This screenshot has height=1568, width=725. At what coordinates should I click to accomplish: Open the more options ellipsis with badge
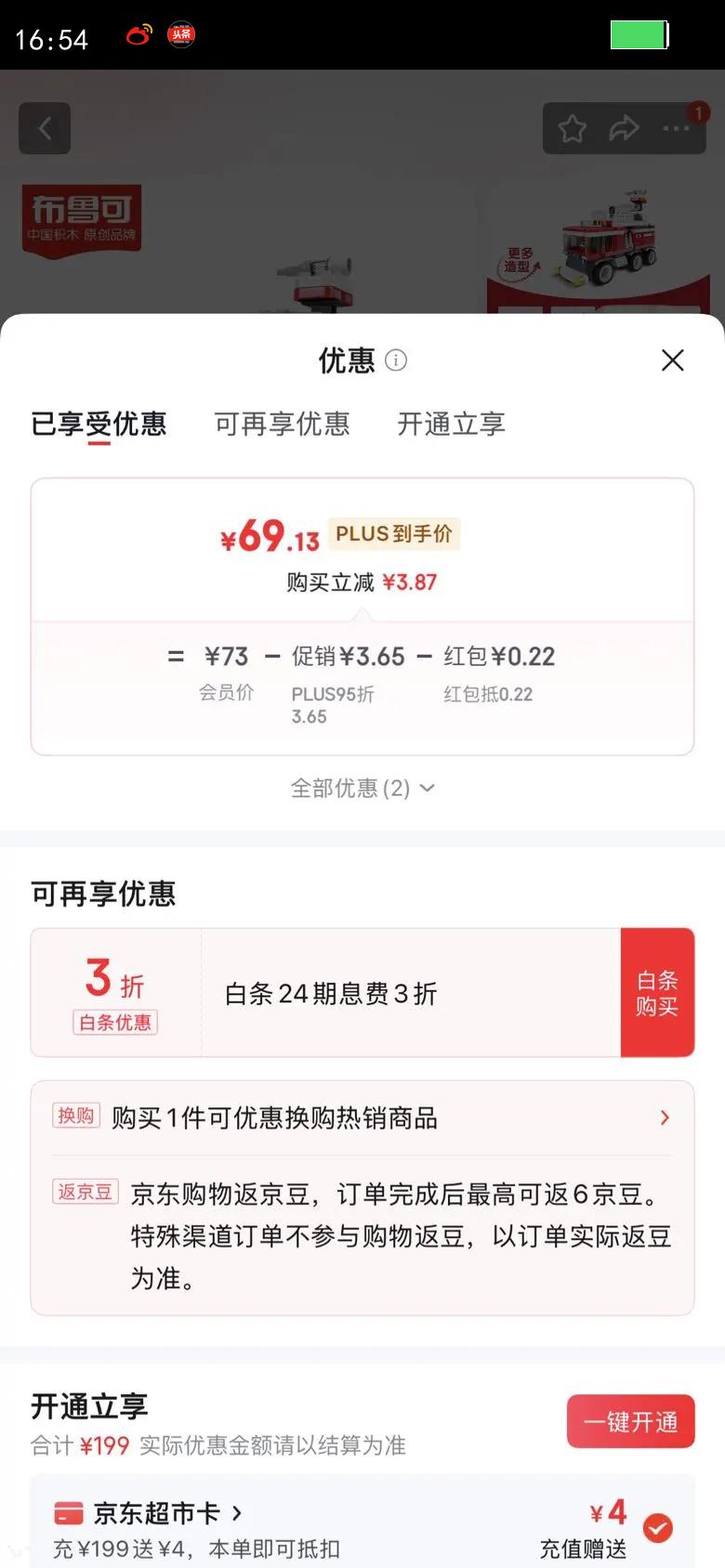click(676, 128)
